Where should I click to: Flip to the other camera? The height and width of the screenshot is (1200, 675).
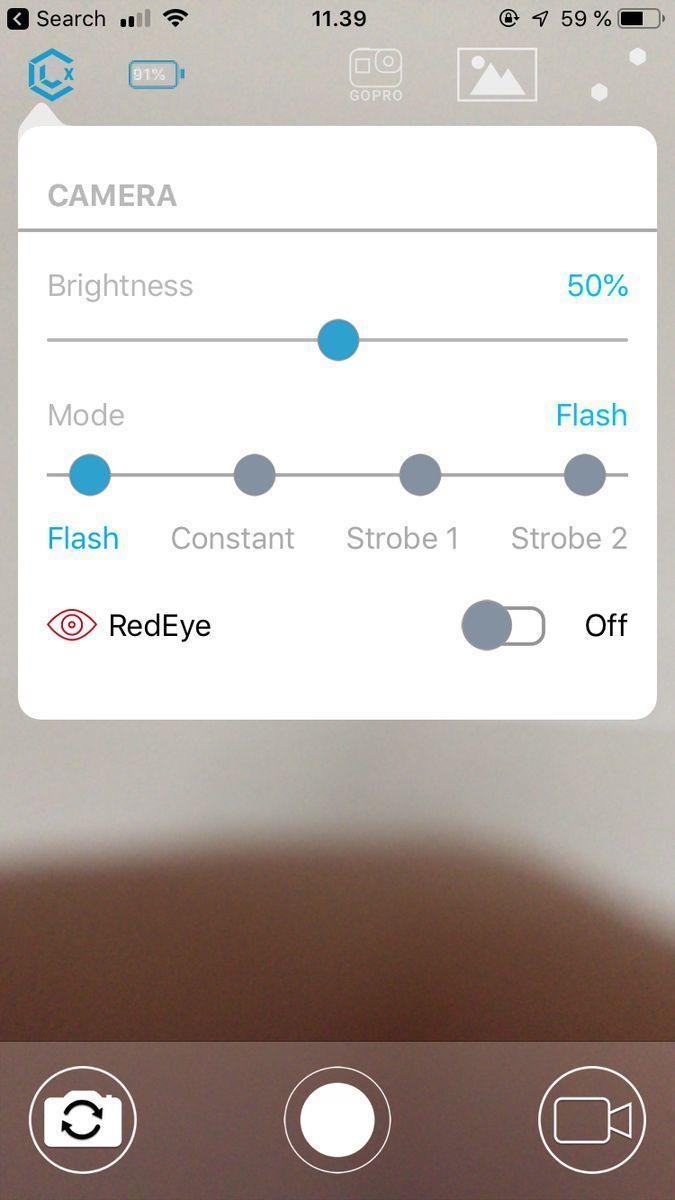click(83, 1120)
